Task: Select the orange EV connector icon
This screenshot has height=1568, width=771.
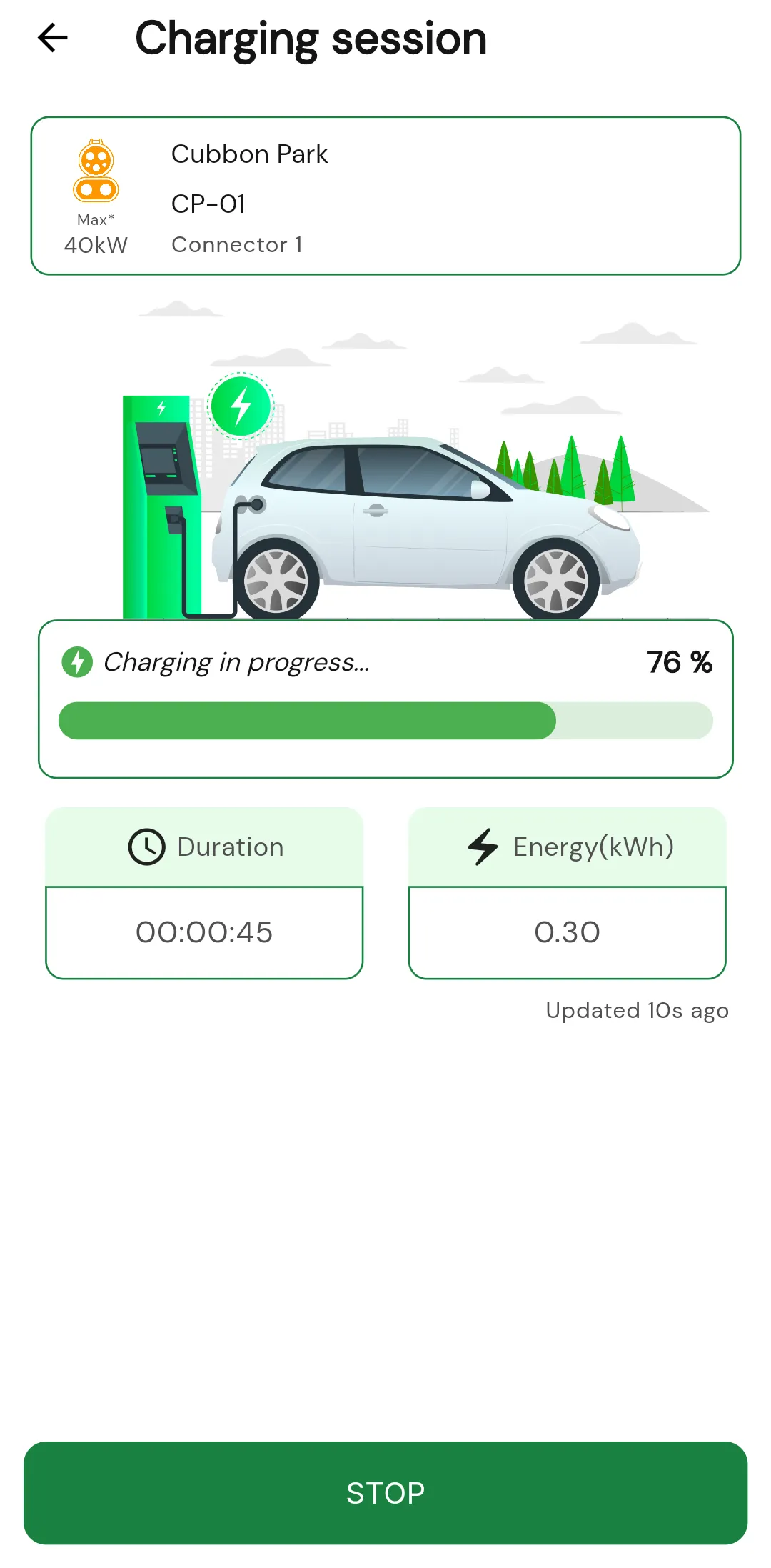Action: point(95,169)
